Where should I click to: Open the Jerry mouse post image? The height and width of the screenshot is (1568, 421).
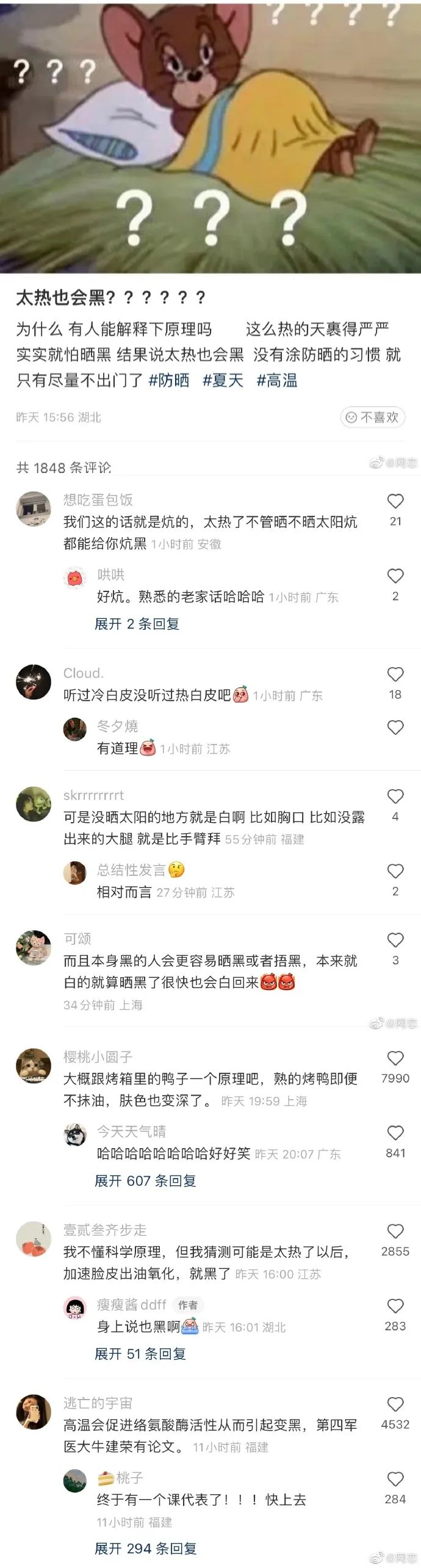tap(210, 137)
